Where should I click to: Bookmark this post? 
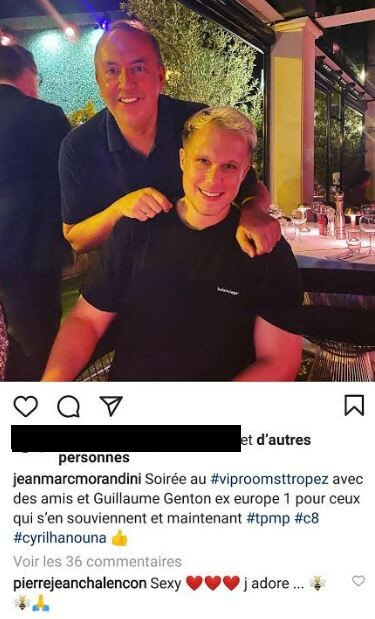click(354, 405)
